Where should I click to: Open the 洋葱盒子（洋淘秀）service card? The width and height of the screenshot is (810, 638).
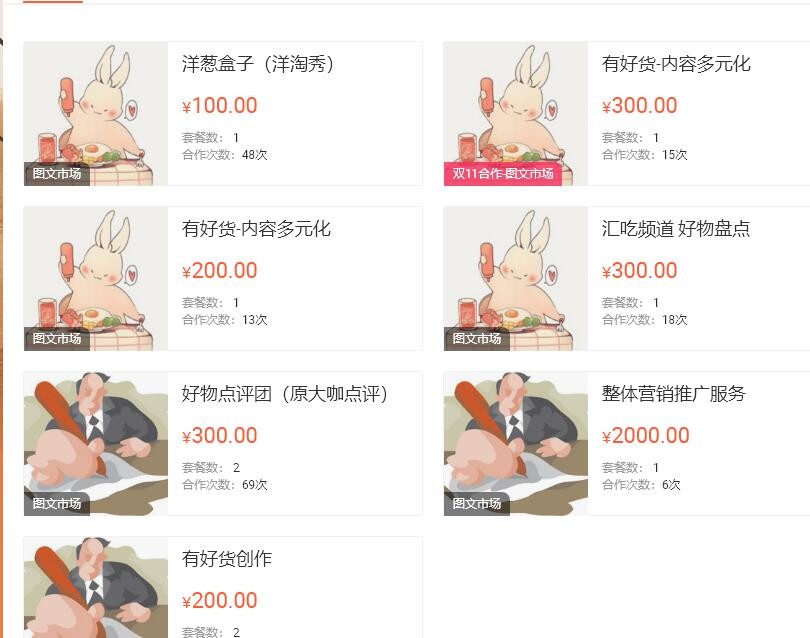pos(258,65)
